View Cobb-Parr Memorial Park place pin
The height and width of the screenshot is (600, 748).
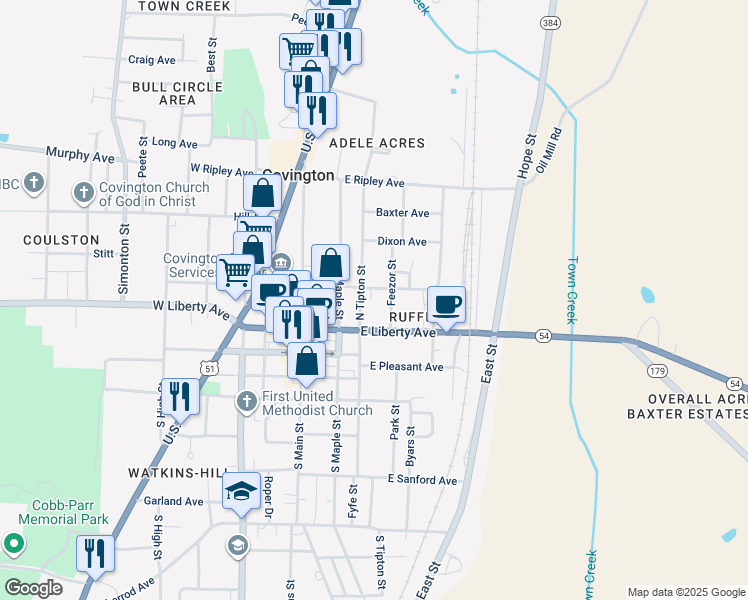click(x=13, y=544)
